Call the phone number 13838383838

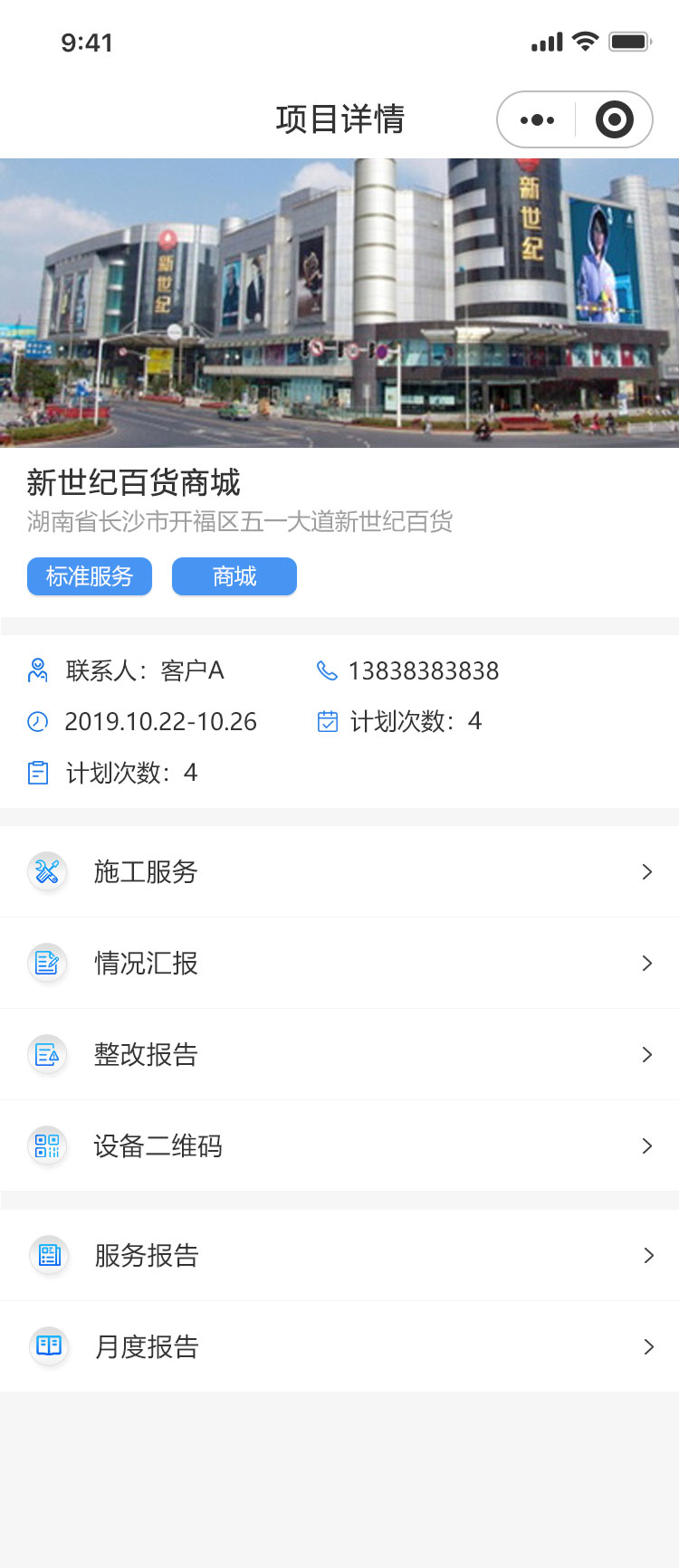click(423, 670)
